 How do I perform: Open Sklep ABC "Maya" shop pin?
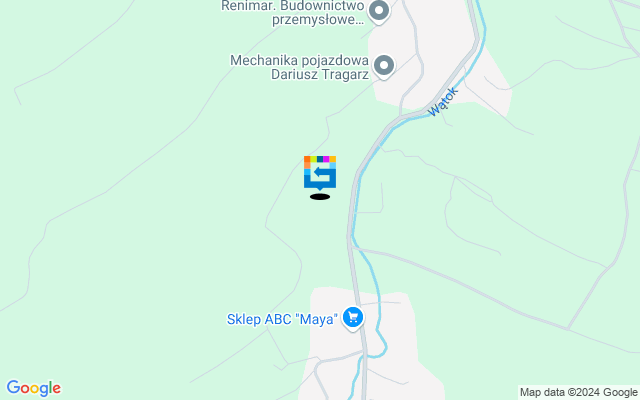(x=352, y=318)
